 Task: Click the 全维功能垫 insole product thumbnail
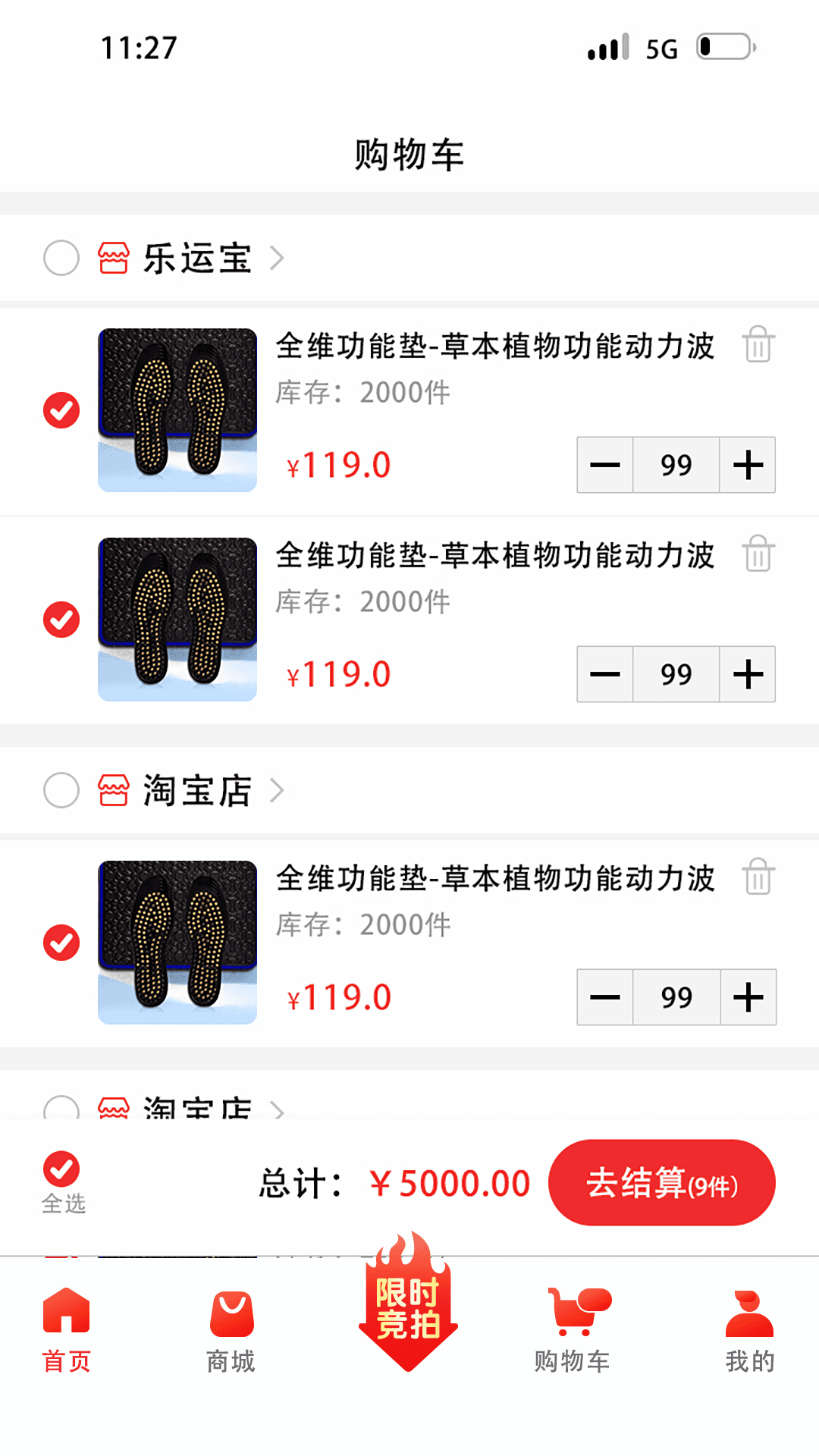point(177,409)
